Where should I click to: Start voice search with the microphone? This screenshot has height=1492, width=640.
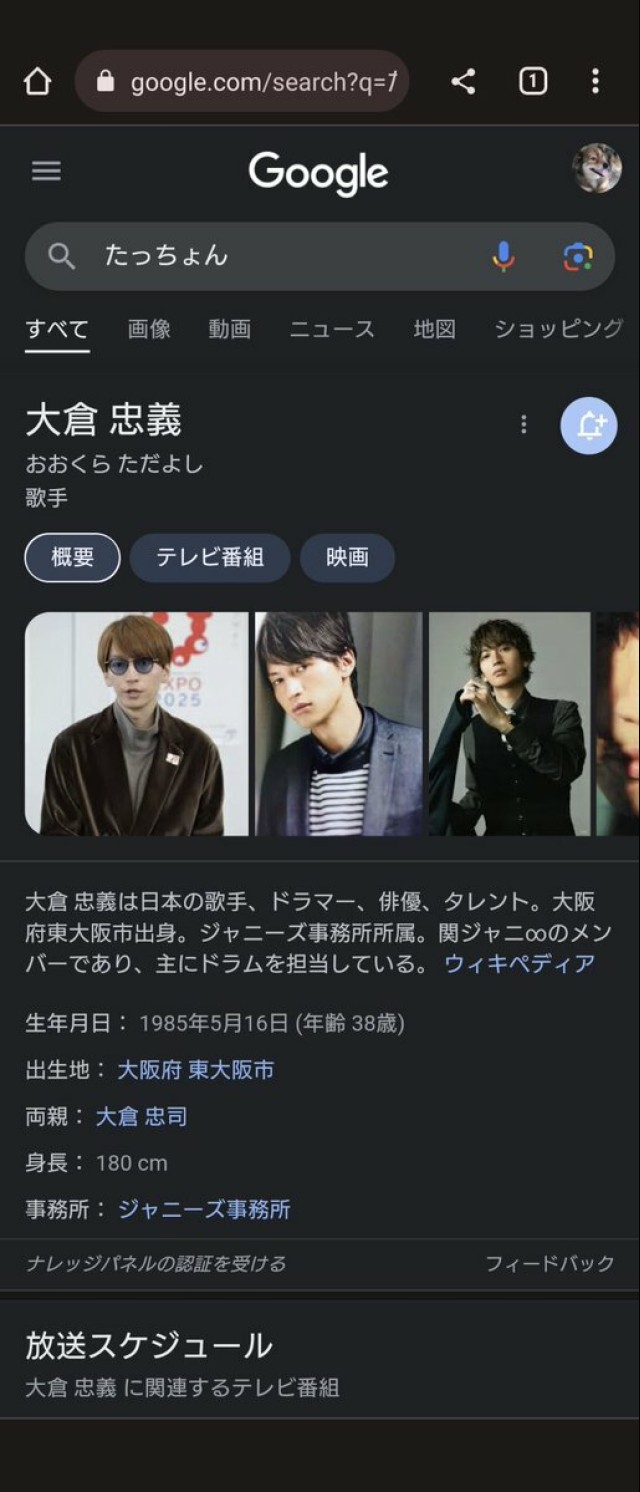(x=504, y=257)
